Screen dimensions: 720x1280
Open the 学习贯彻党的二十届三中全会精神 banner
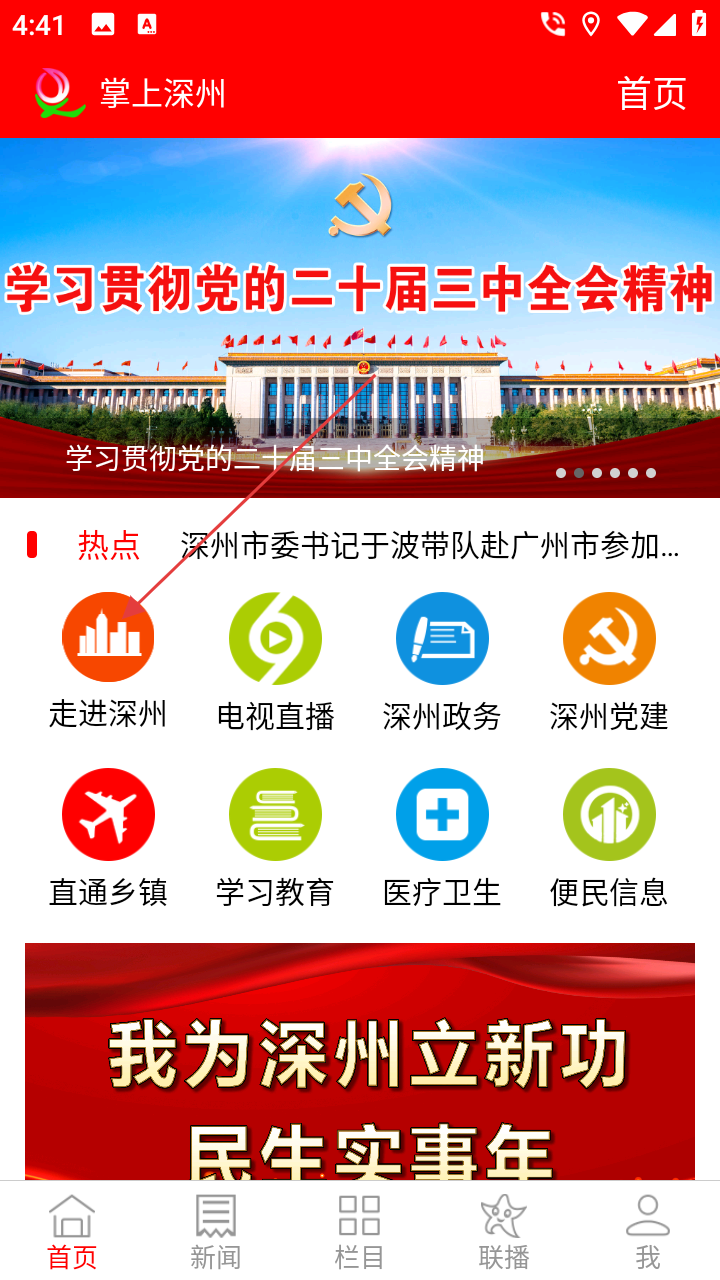coord(360,317)
